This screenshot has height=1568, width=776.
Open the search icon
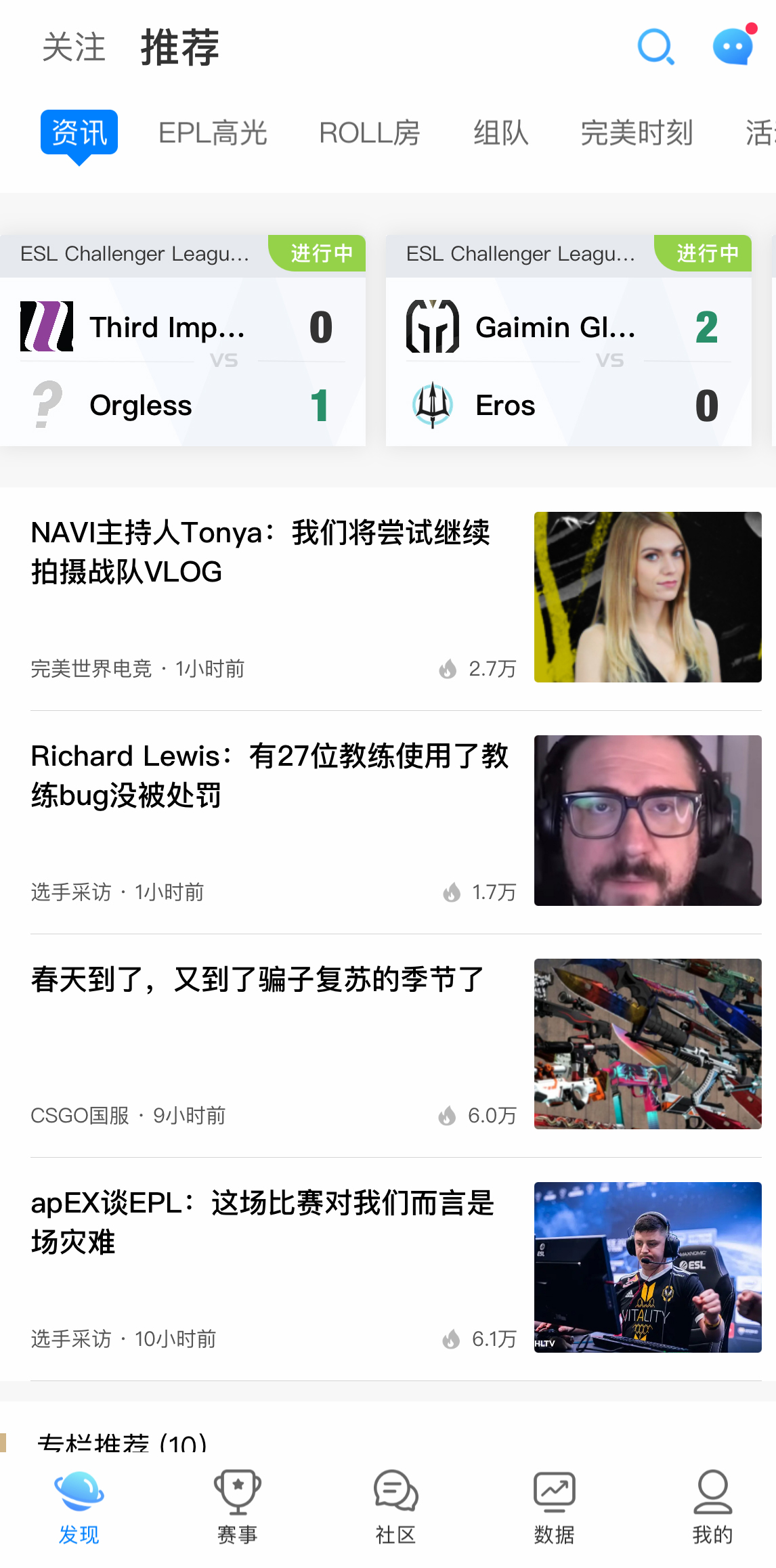[655, 47]
